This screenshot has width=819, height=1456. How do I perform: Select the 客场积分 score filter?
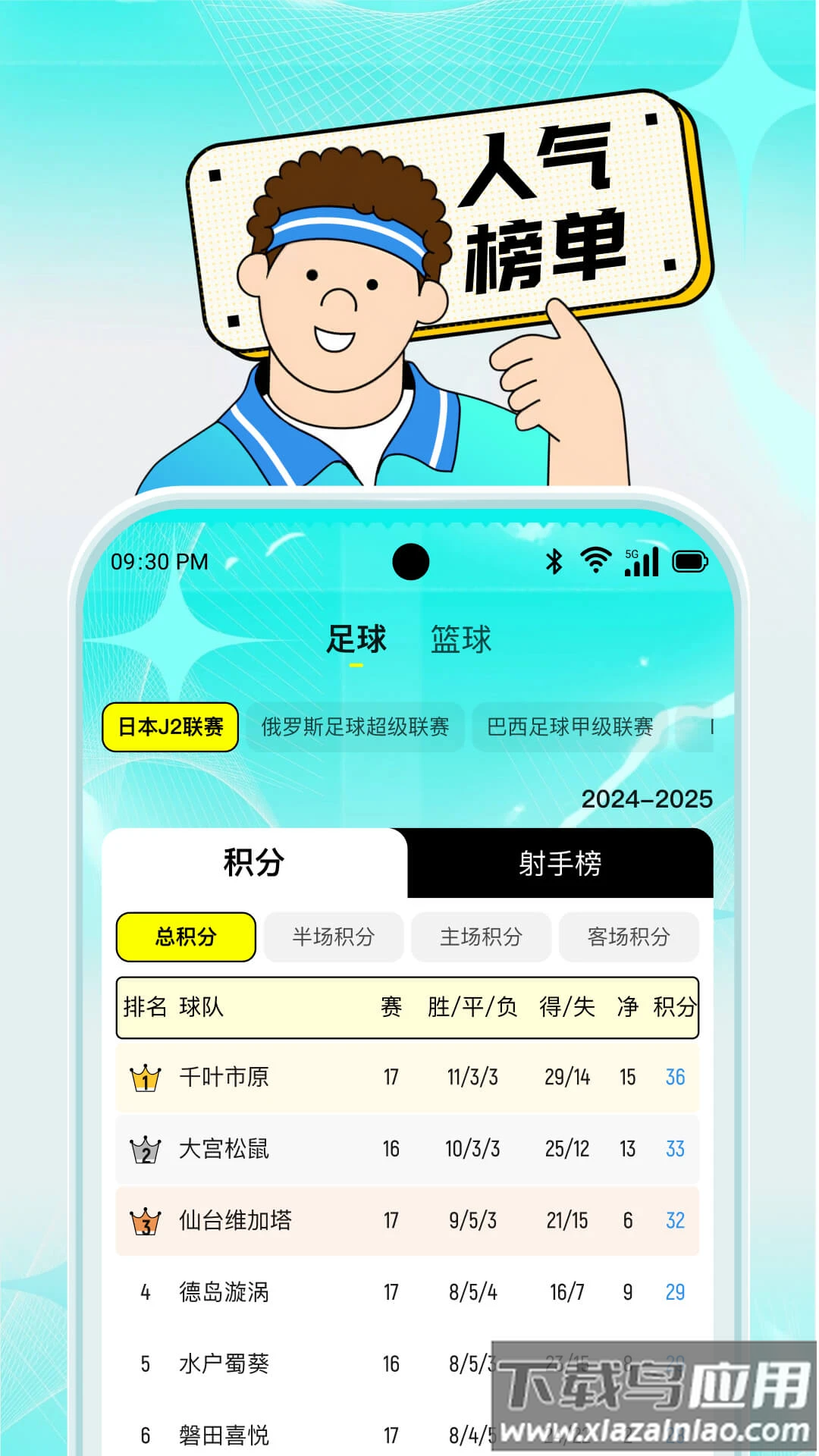click(629, 937)
